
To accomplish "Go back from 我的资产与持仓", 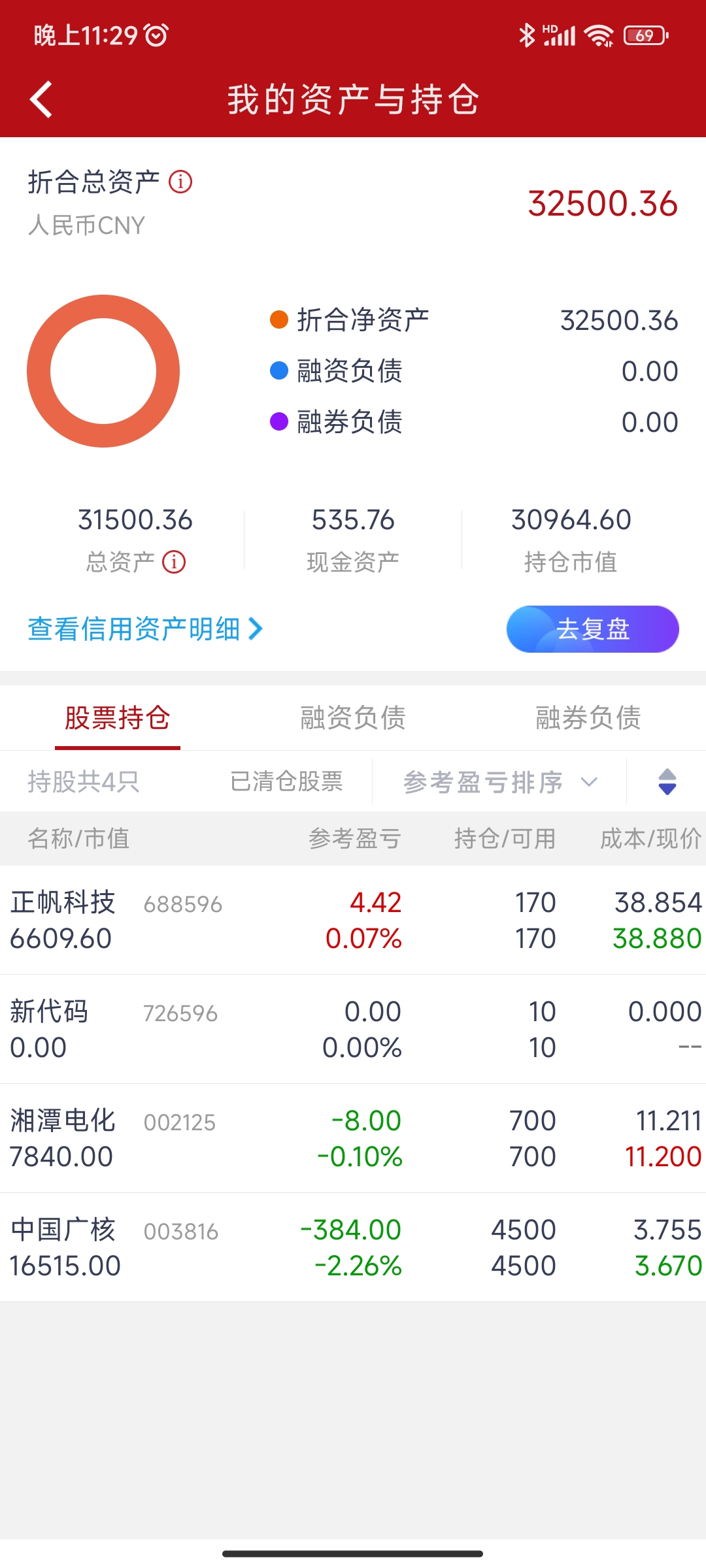I will (41, 100).
